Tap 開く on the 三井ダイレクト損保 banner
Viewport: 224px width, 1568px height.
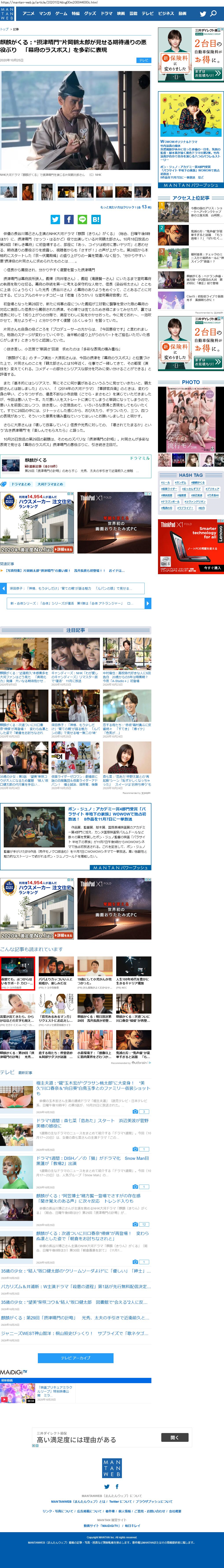175,1437
